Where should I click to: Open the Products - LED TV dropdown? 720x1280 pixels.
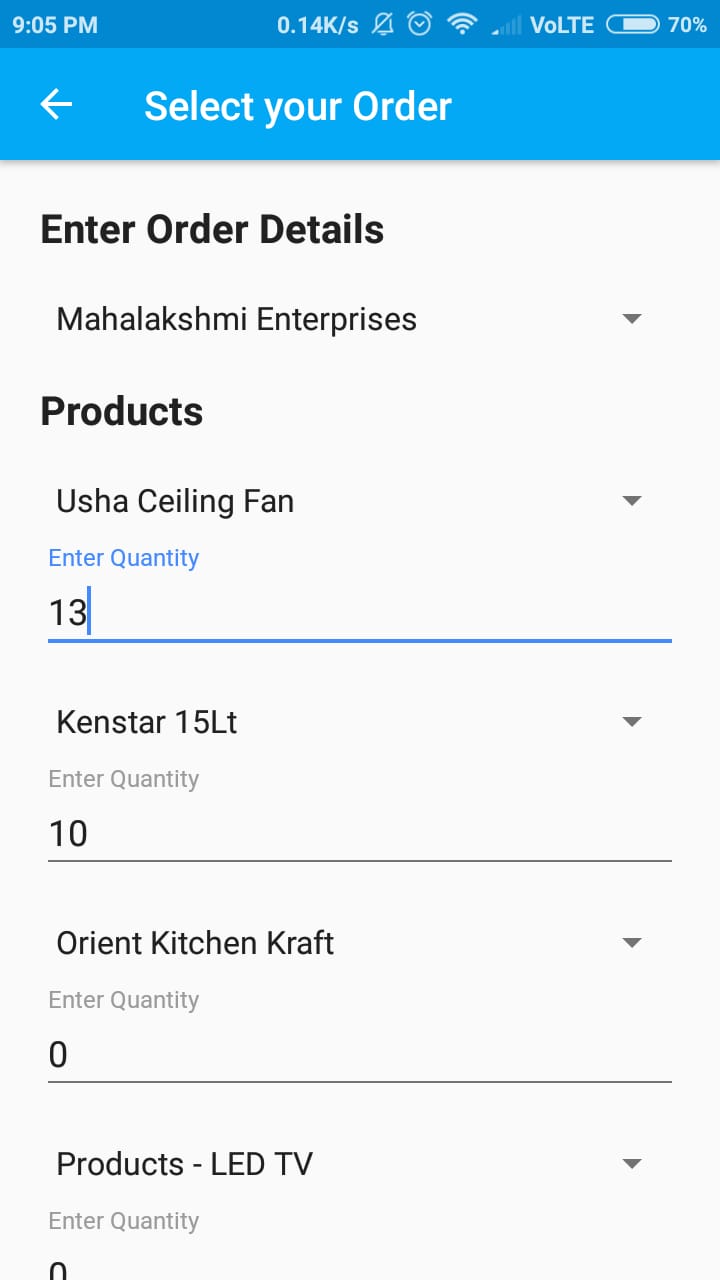(350, 1164)
